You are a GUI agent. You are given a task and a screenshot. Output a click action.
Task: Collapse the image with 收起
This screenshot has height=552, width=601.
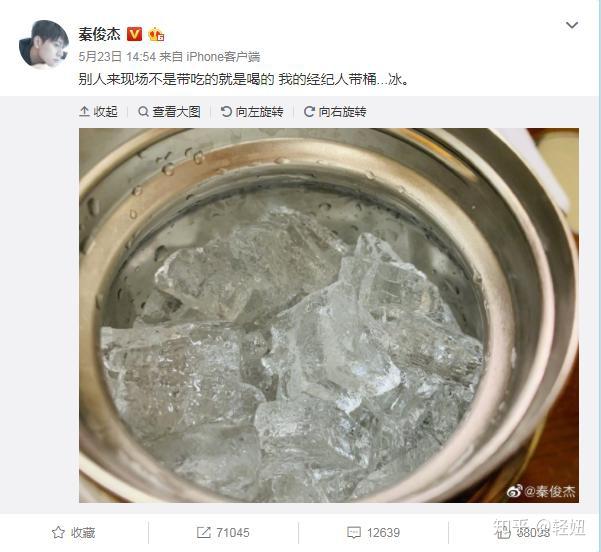[97, 112]
